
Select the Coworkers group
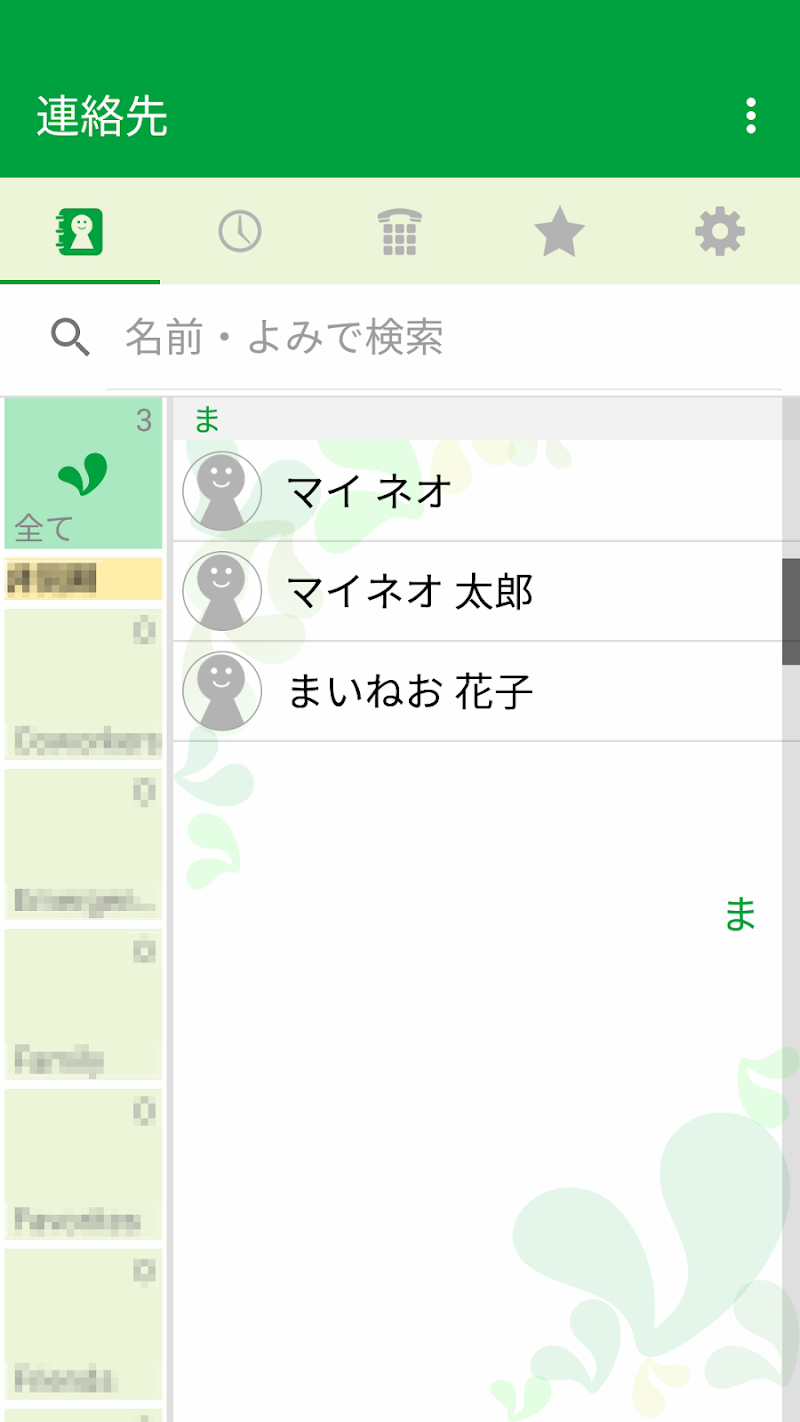84,686
